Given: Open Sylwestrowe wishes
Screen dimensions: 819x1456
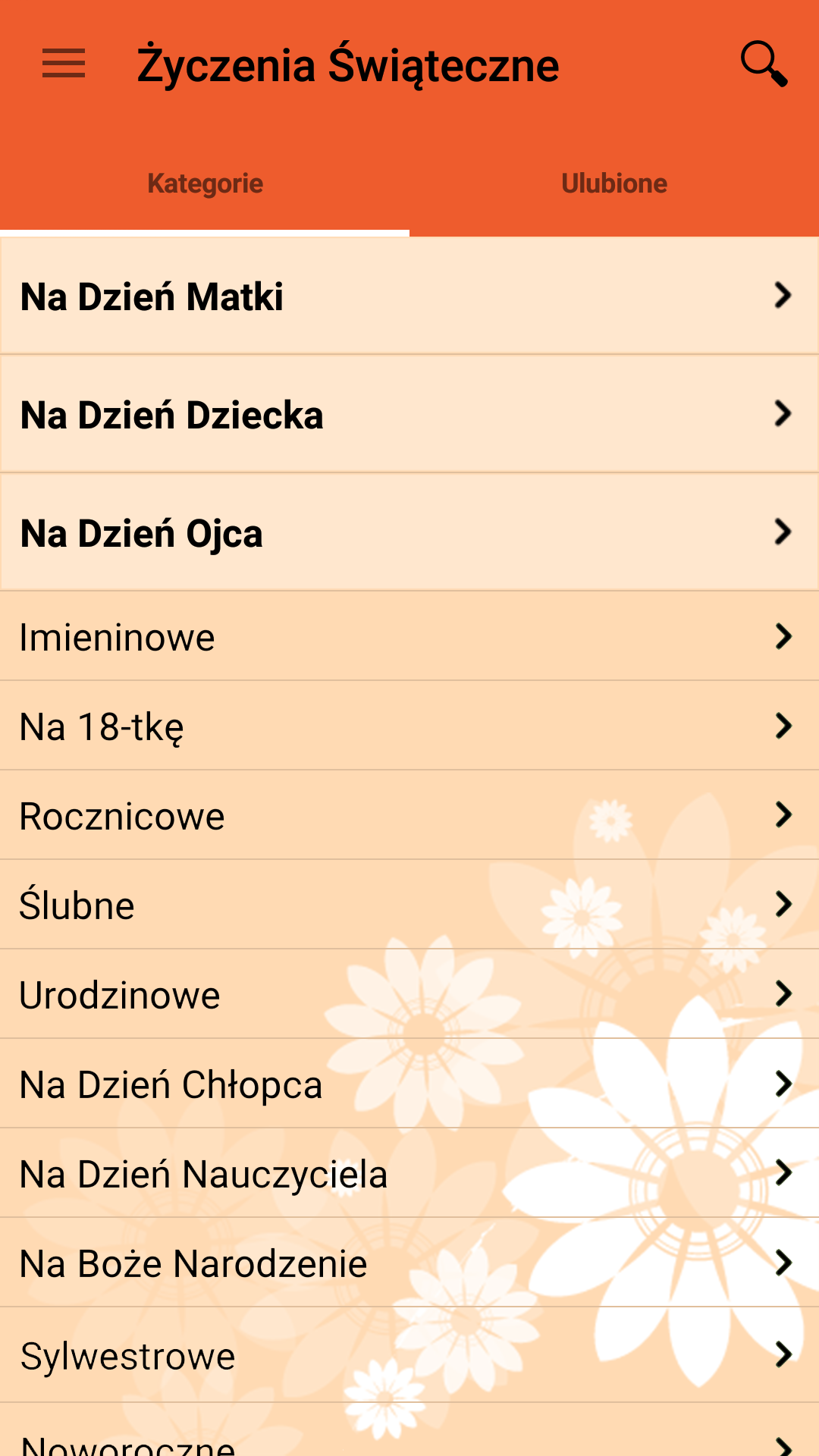Looking at the screenshot, I should click(x=409, y=1355).
